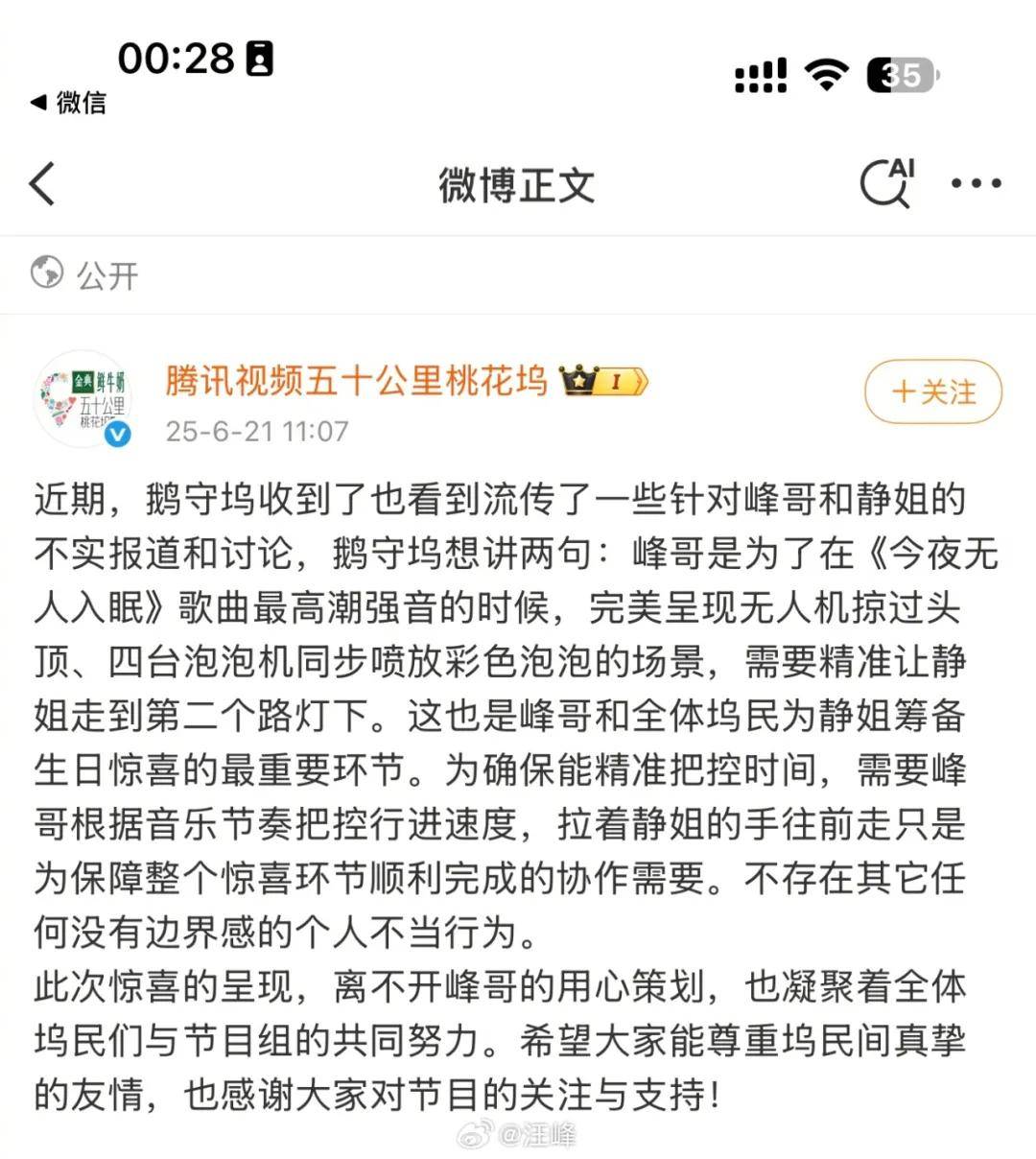Screen dimensions: 1036x1159
Task: Open the three-dot overflow menu
Action: [x=976, y=183]
